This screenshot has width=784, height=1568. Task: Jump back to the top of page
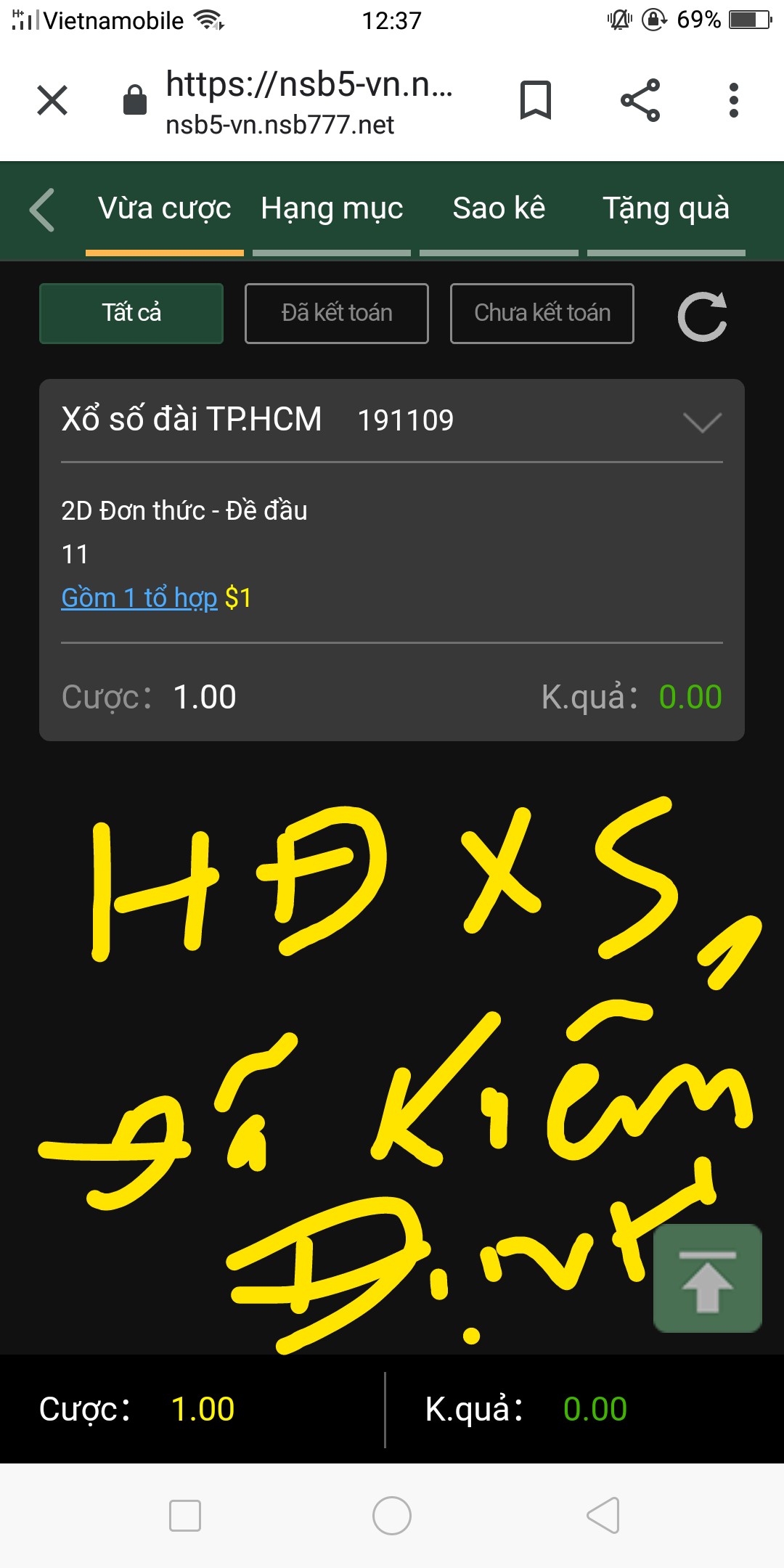707,1278
